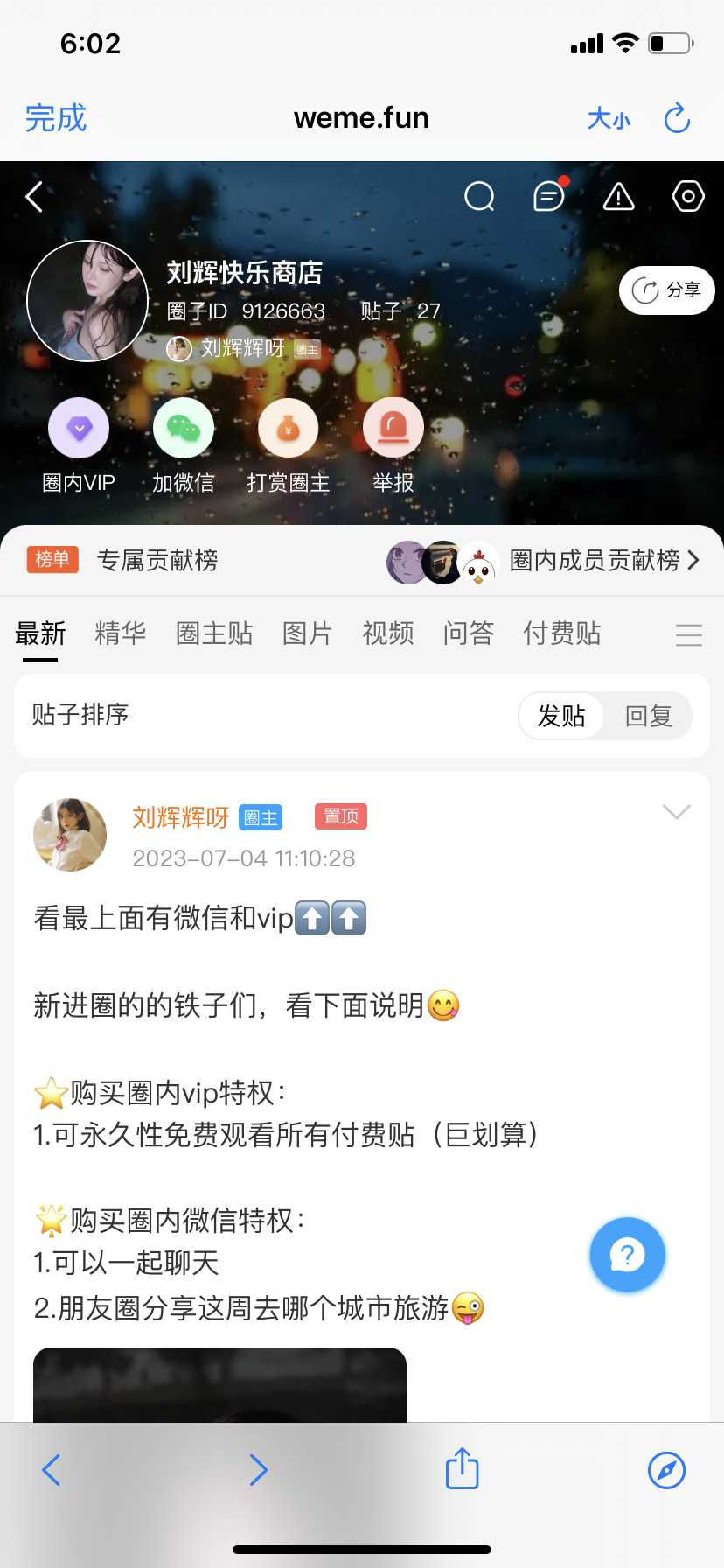Image resolution: width=724 pixels, height=1568 pixels.
Task: Open the search icon in the header
Action: tap(479, 197)
